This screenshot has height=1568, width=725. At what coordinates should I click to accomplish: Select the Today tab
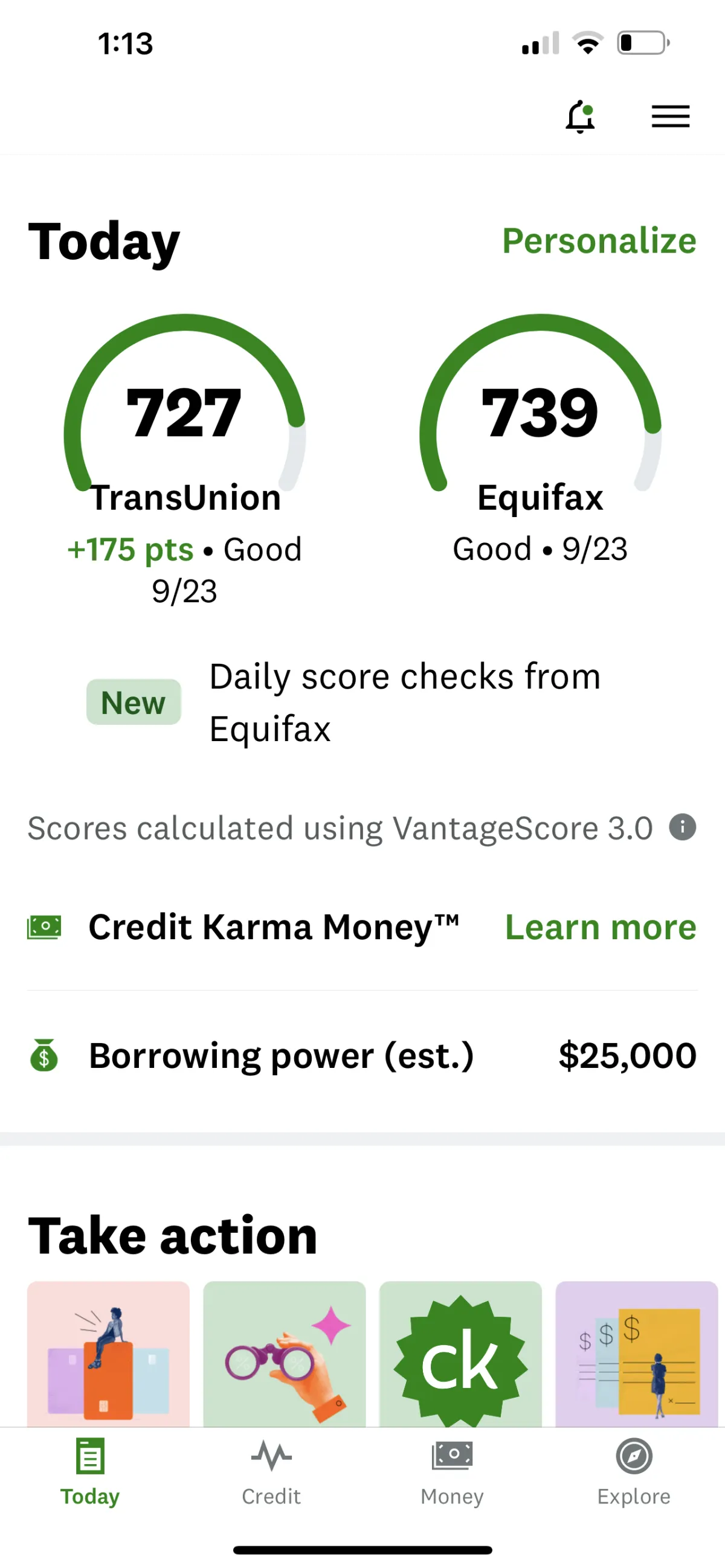pos(90,1470)
